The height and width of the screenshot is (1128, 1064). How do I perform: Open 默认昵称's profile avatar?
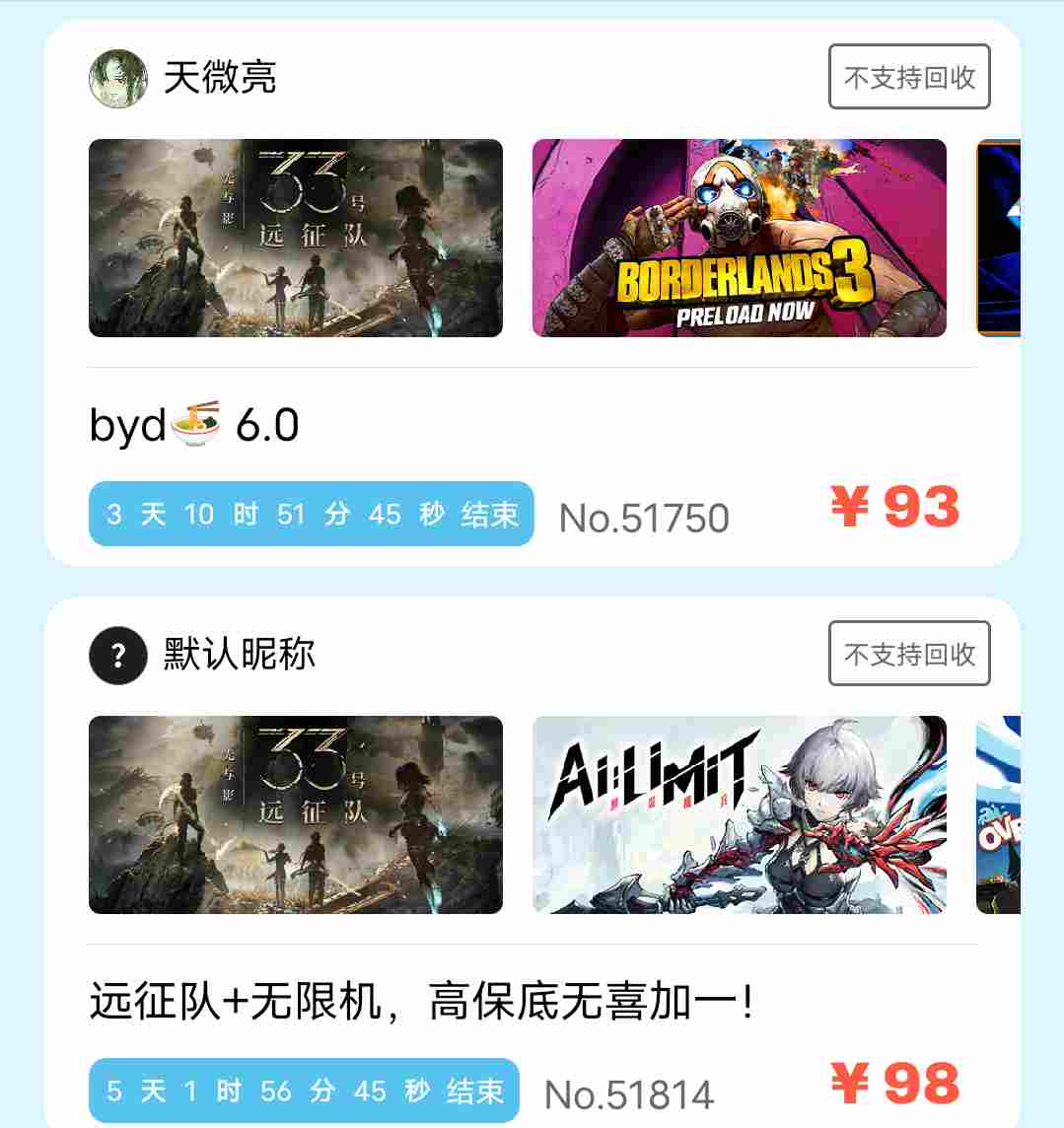118,655
